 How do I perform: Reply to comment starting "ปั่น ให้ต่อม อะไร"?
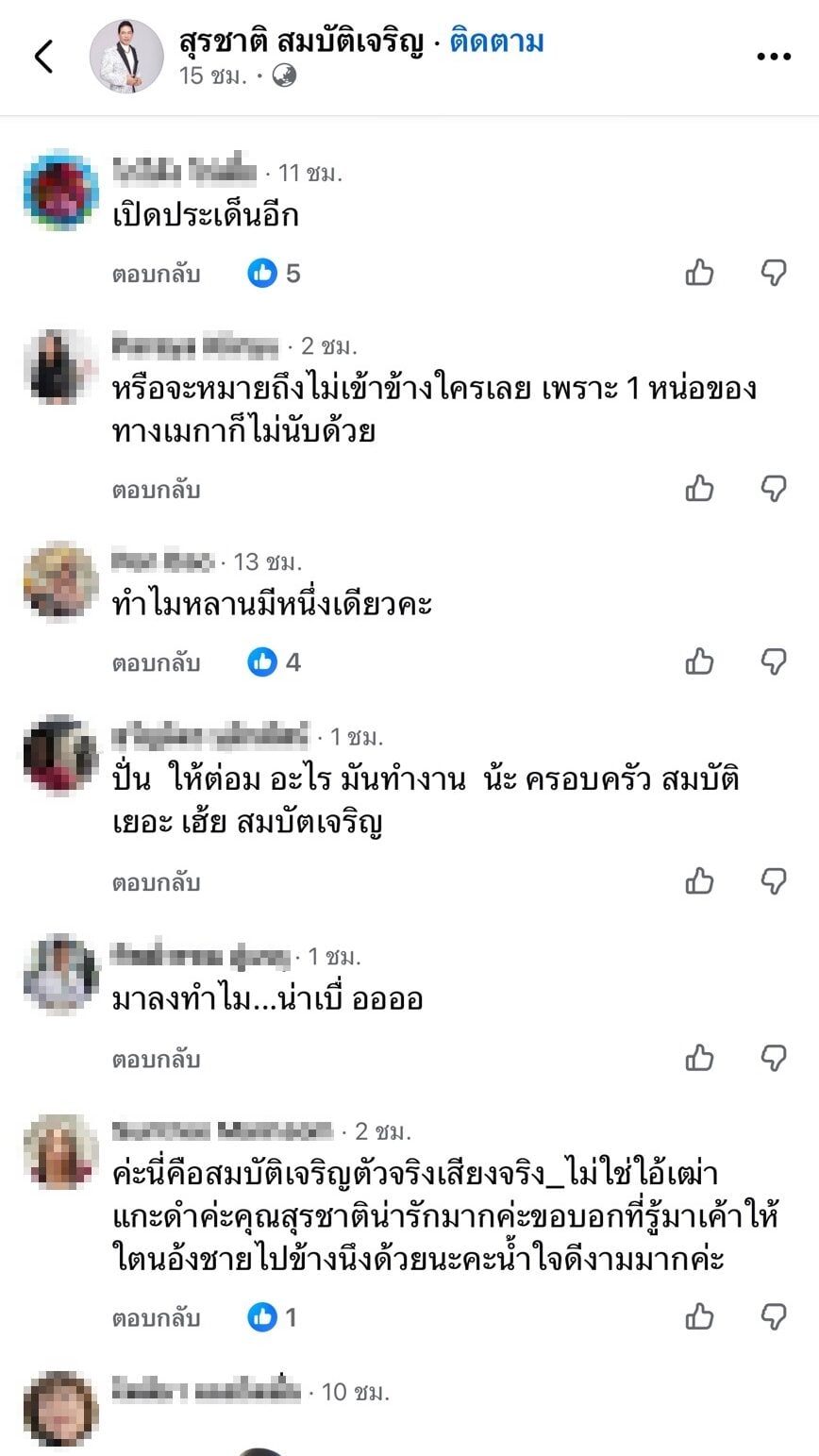(x=157, y=882)
